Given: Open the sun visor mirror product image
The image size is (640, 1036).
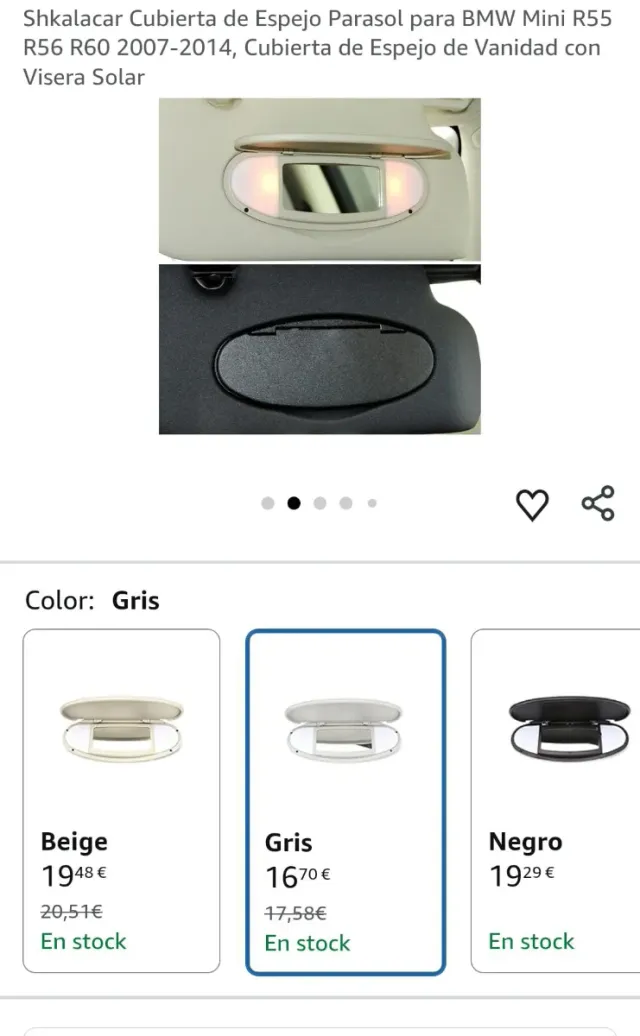Looking at the screenshot, I should (x=319, y=266).
